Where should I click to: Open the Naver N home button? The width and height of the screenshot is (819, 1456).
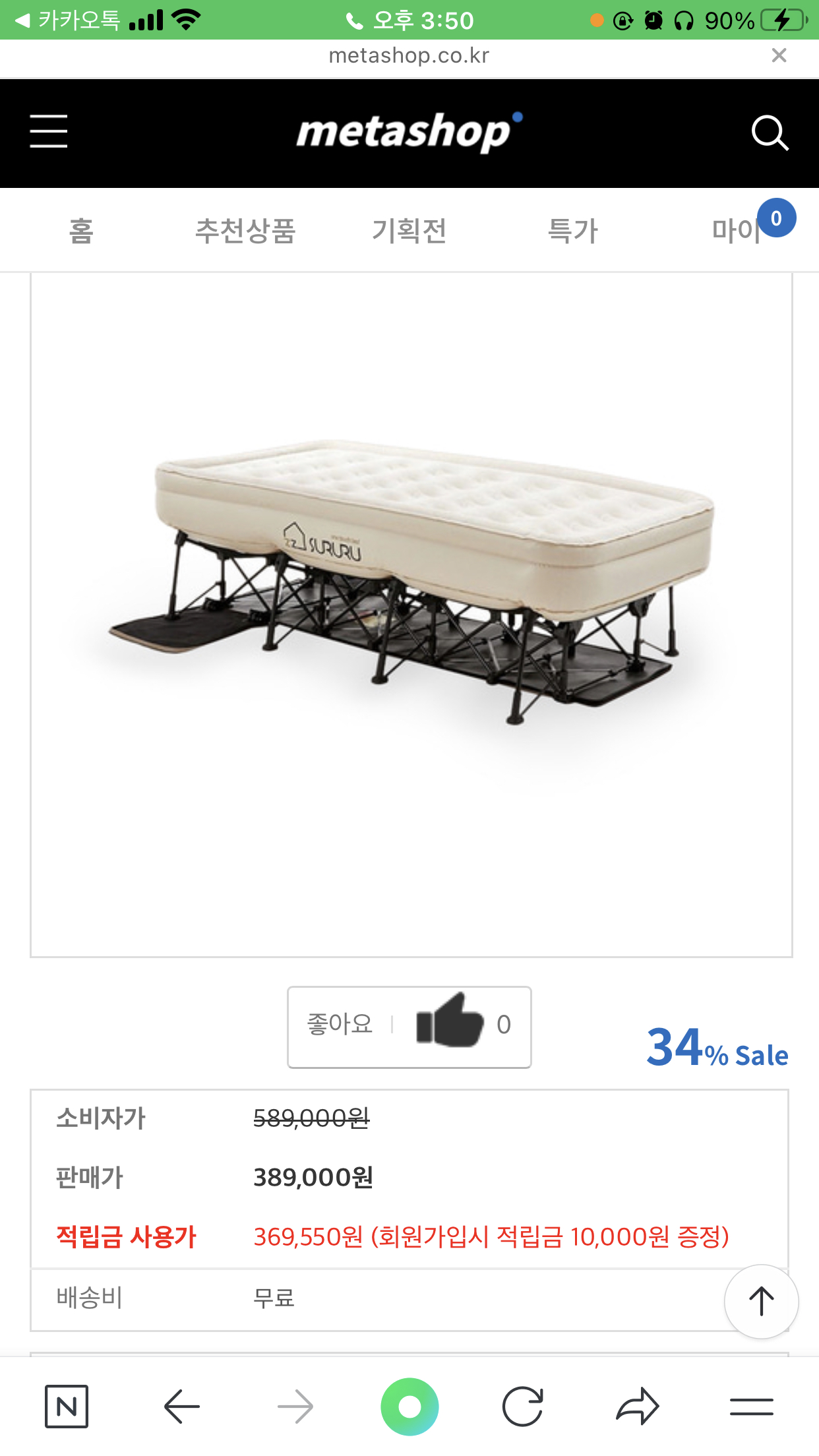67,1406
